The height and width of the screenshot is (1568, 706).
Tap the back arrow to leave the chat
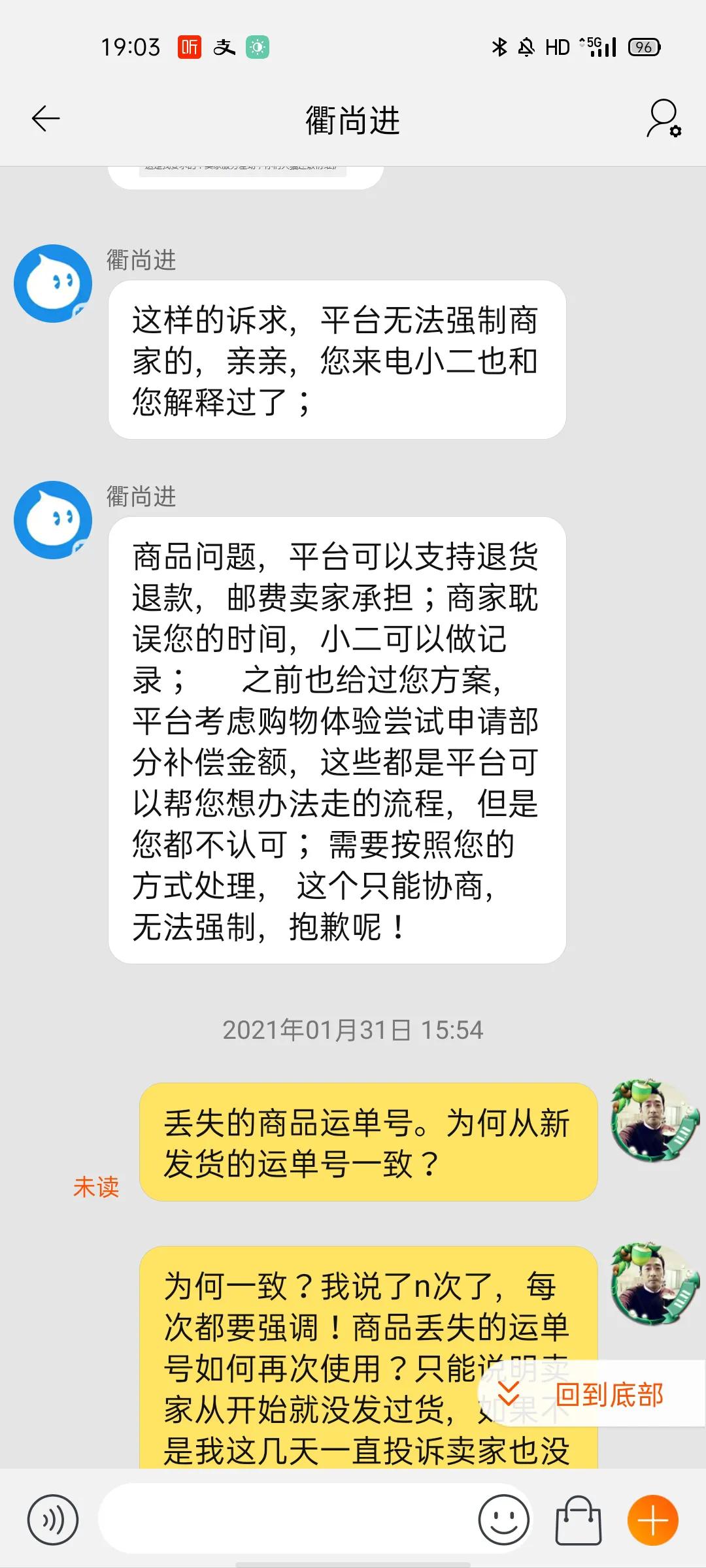coord(44,119)
